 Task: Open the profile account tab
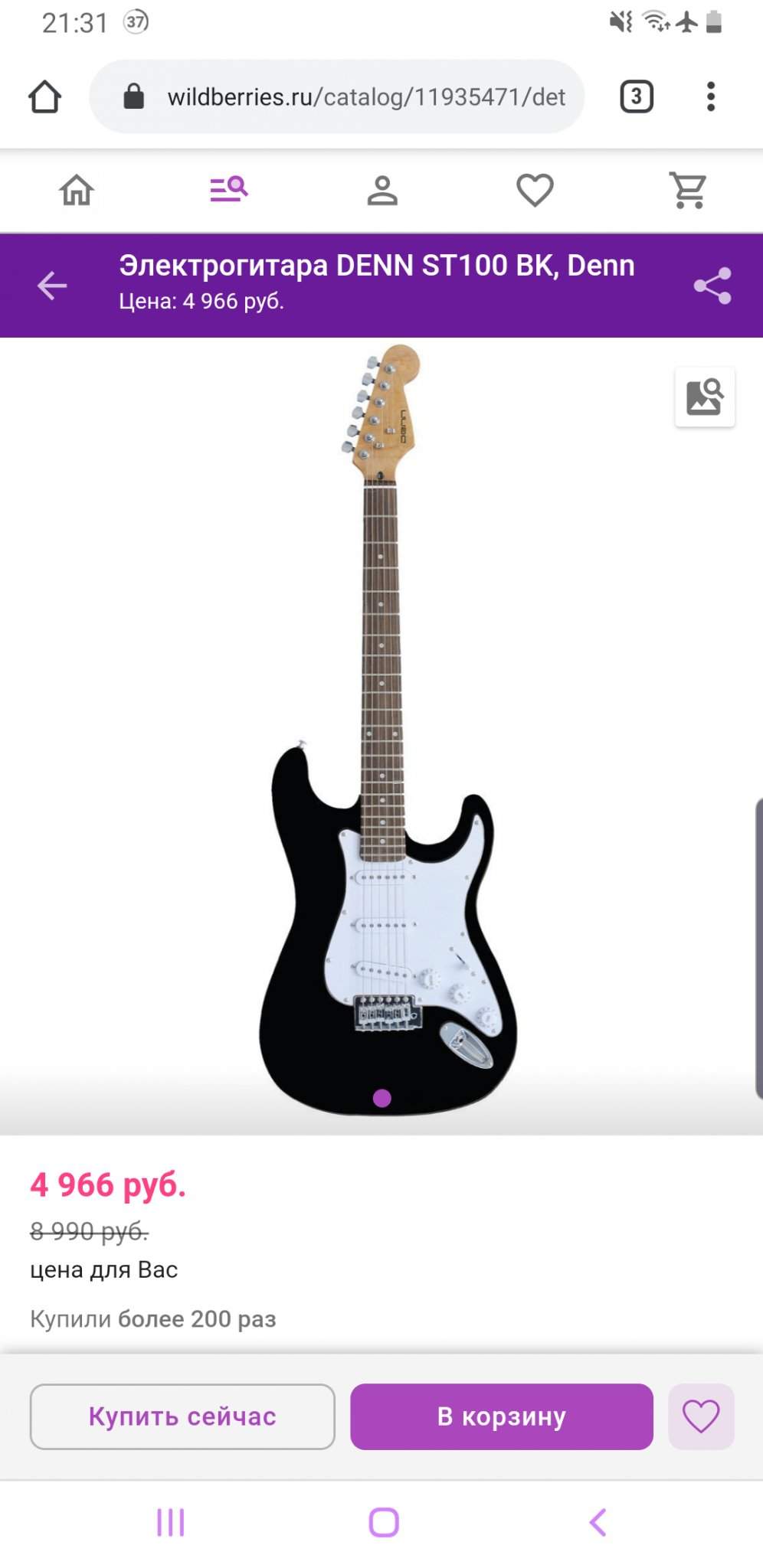pyautogui.click(x=382, y=190)
